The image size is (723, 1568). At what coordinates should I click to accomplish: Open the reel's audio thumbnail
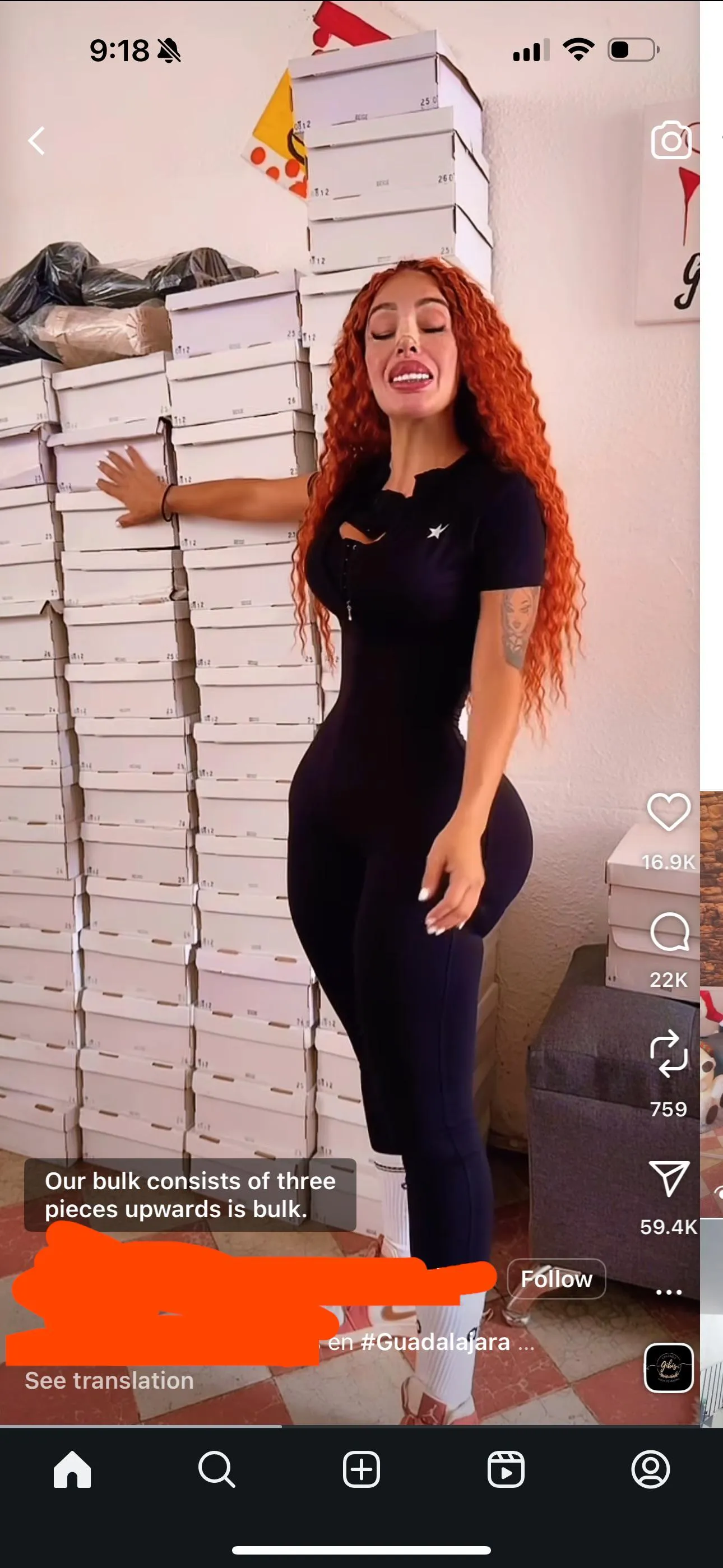coord(669,1368)
